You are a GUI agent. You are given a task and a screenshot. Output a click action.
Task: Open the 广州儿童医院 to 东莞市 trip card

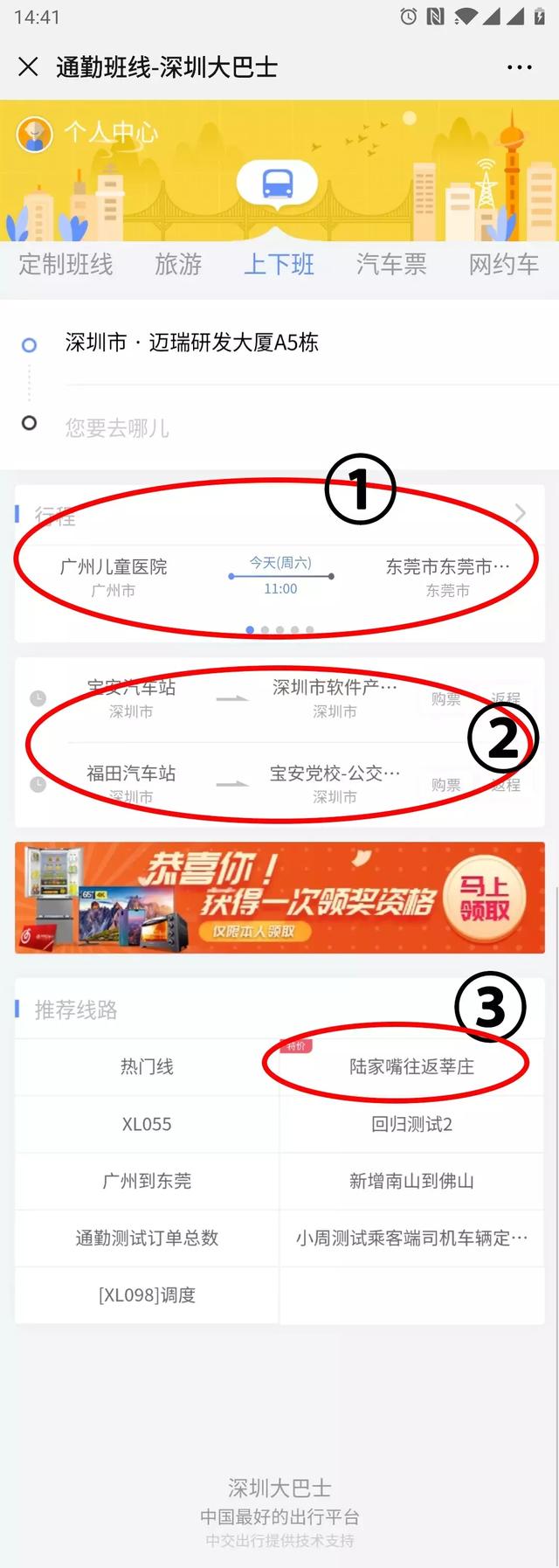click(279, 577)
